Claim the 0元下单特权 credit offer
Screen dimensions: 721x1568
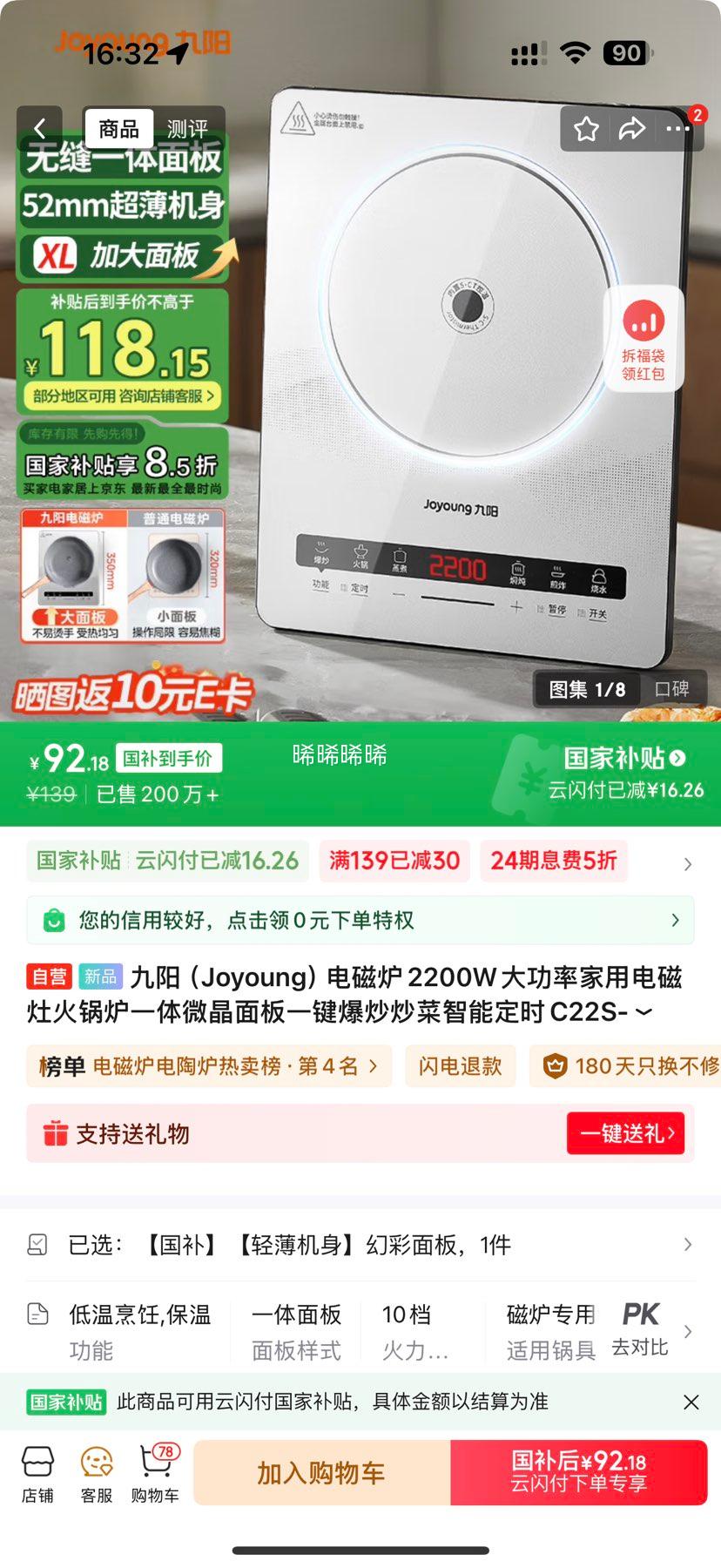click(360, 920)
